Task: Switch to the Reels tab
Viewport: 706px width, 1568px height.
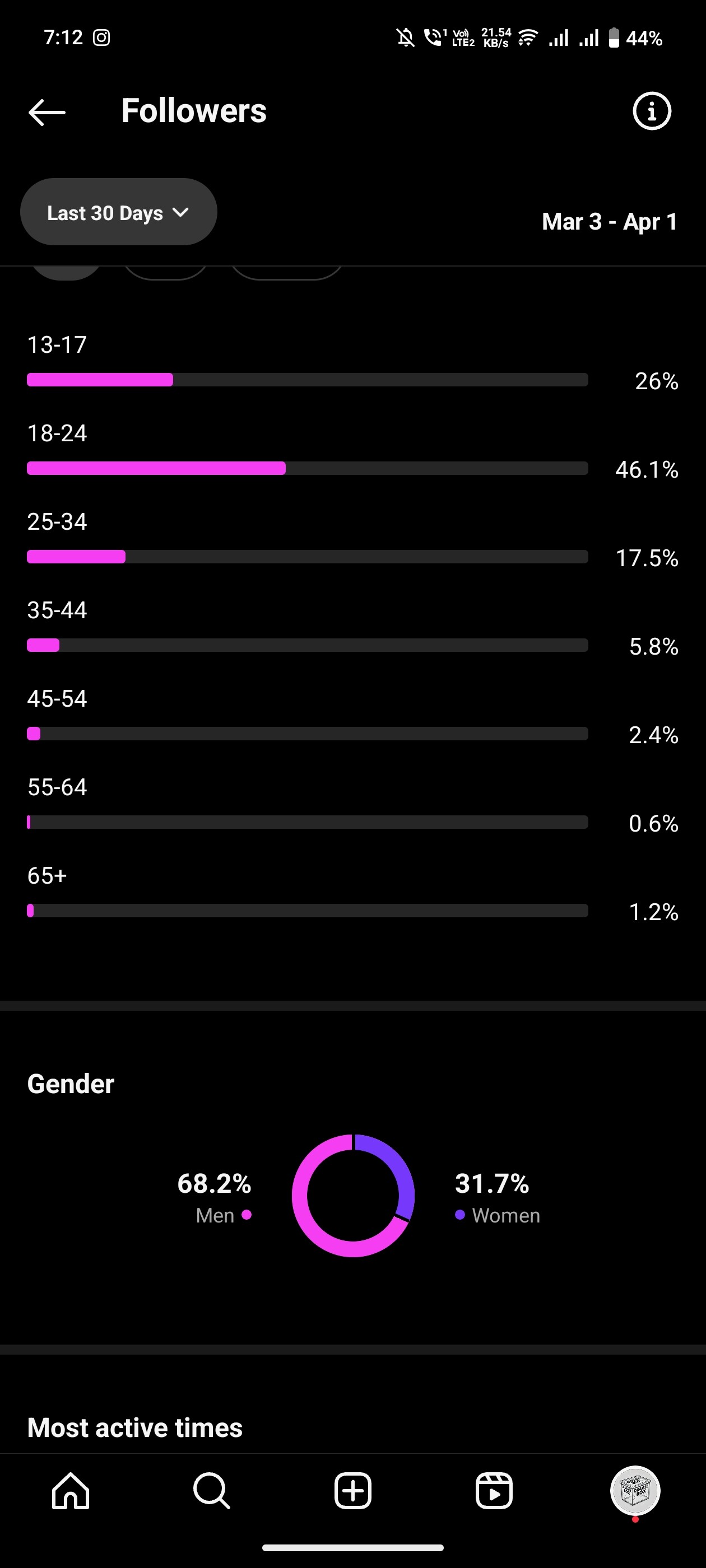Action: (x=494, y=1491)
